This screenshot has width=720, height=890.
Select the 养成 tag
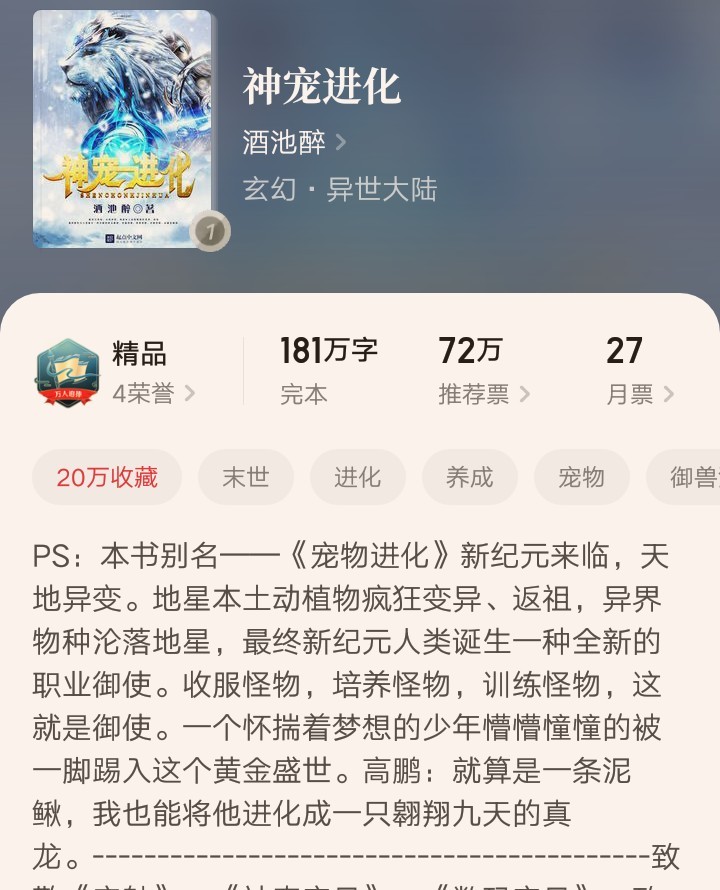[x=470, y=477]
